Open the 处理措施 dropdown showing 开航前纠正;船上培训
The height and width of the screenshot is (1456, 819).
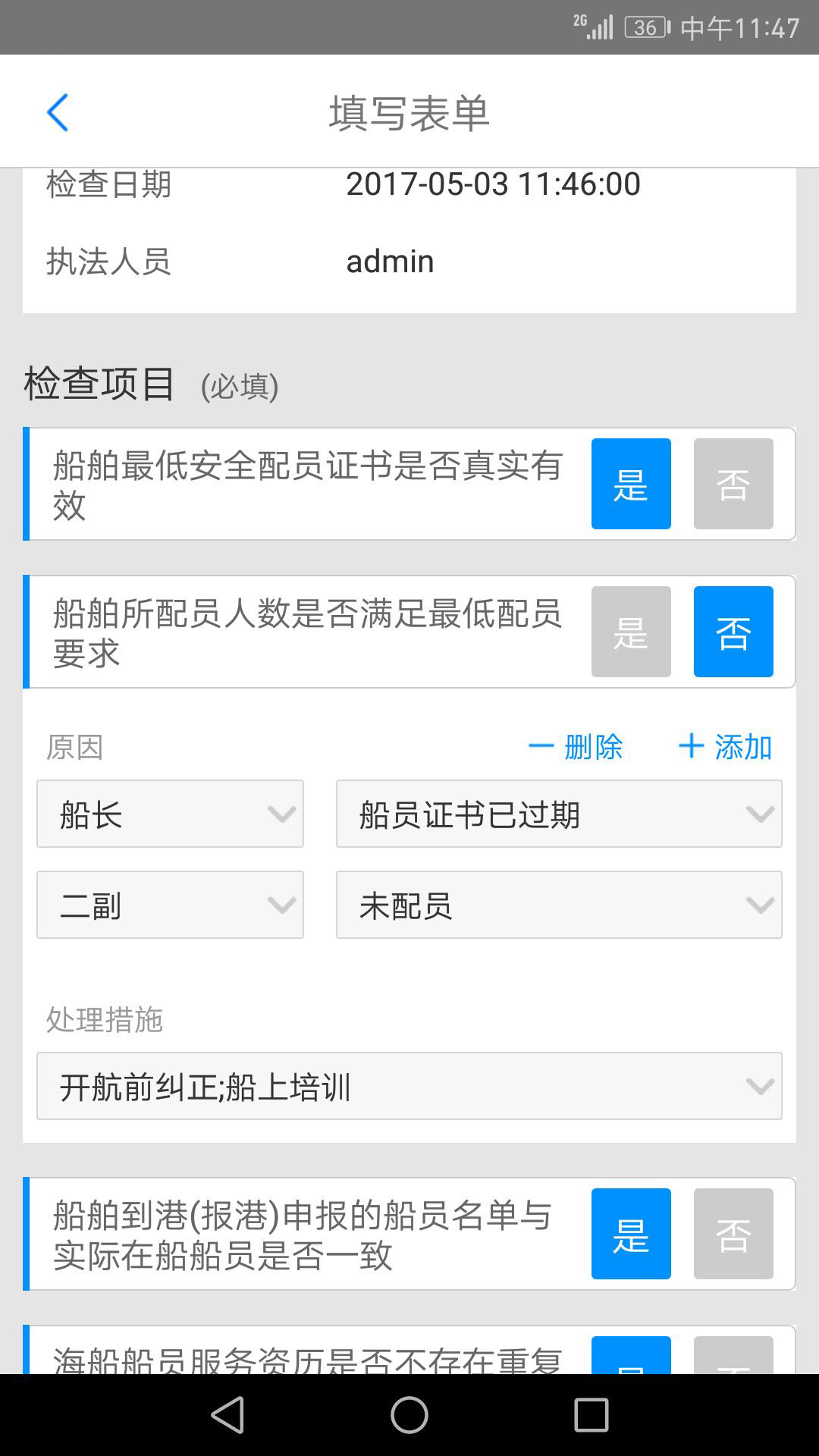409,1086
